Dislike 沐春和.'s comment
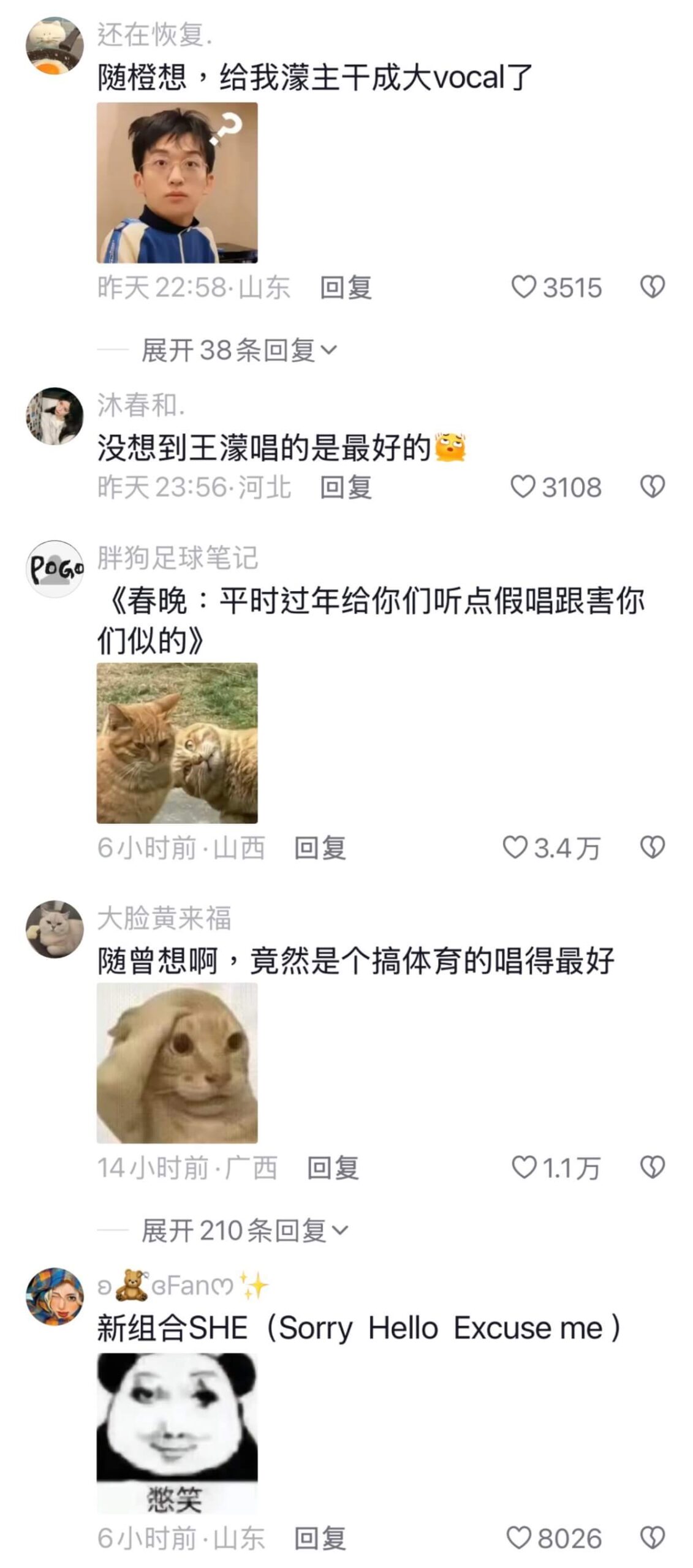This screenshot has height=1568, width=693. point(652,487)
